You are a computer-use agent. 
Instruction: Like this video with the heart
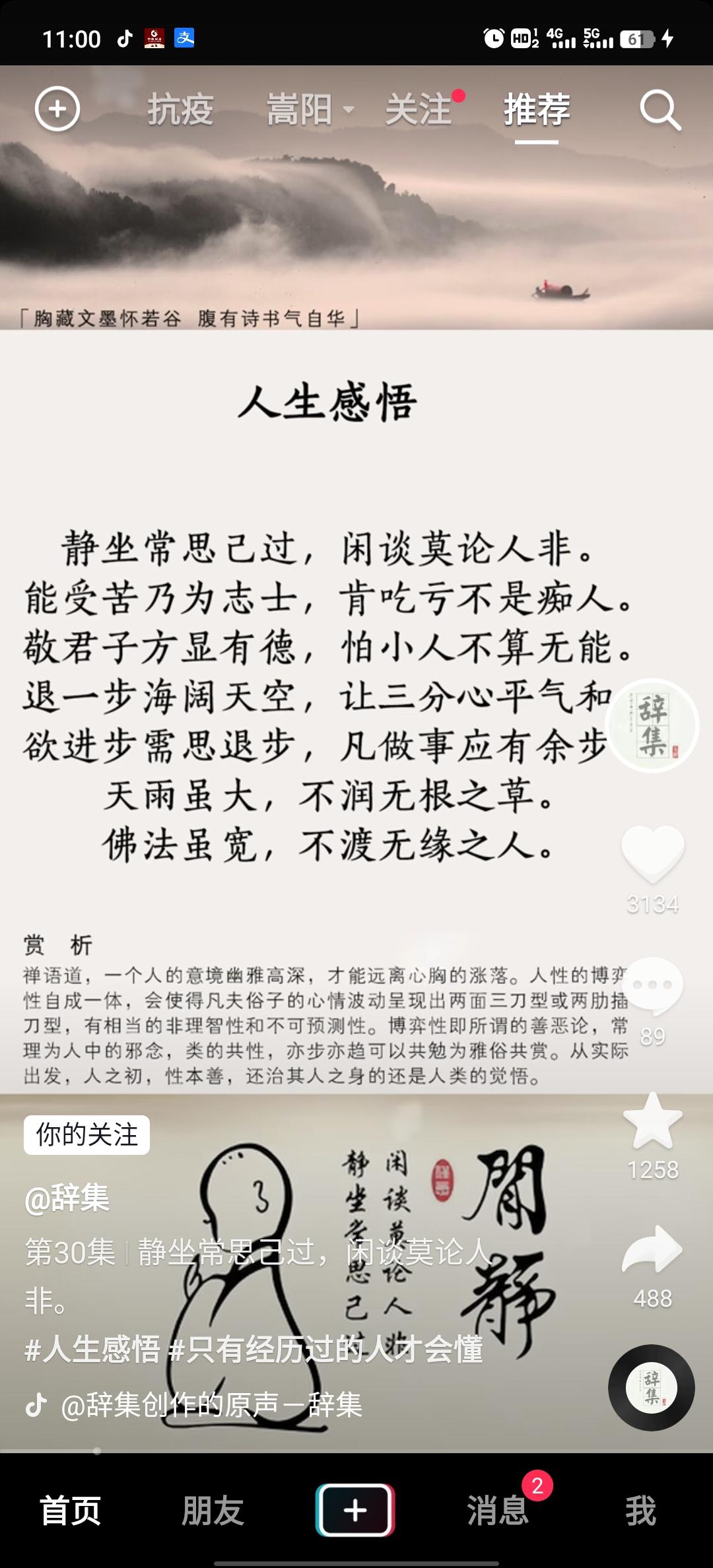pos(652,853)
